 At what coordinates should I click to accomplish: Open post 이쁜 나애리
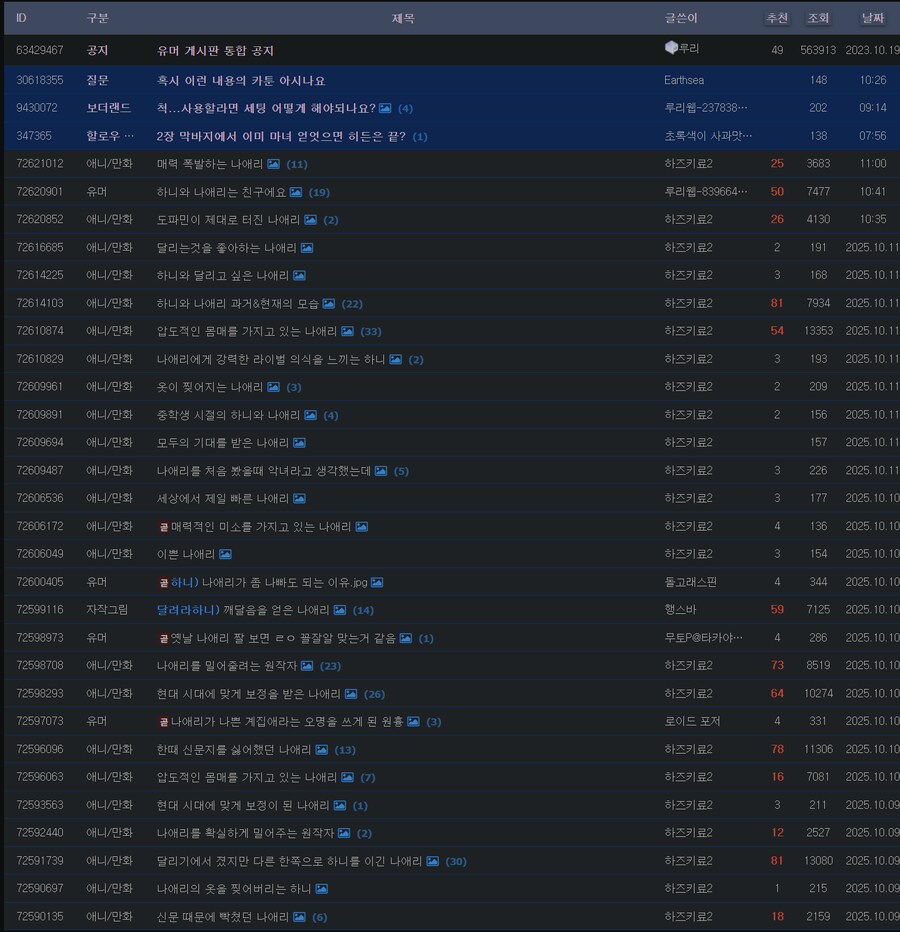click(186, 554)
